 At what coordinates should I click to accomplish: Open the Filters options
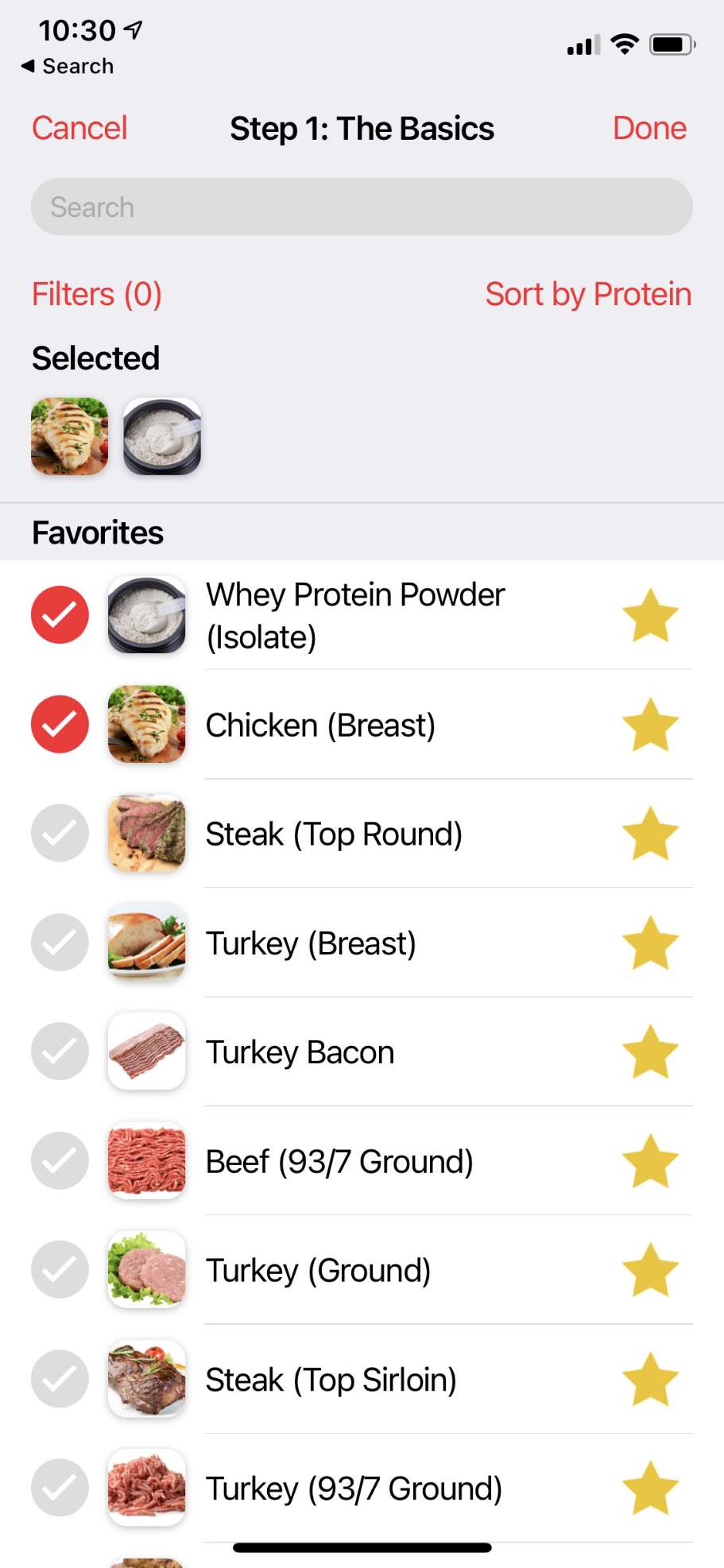(97, 295)
